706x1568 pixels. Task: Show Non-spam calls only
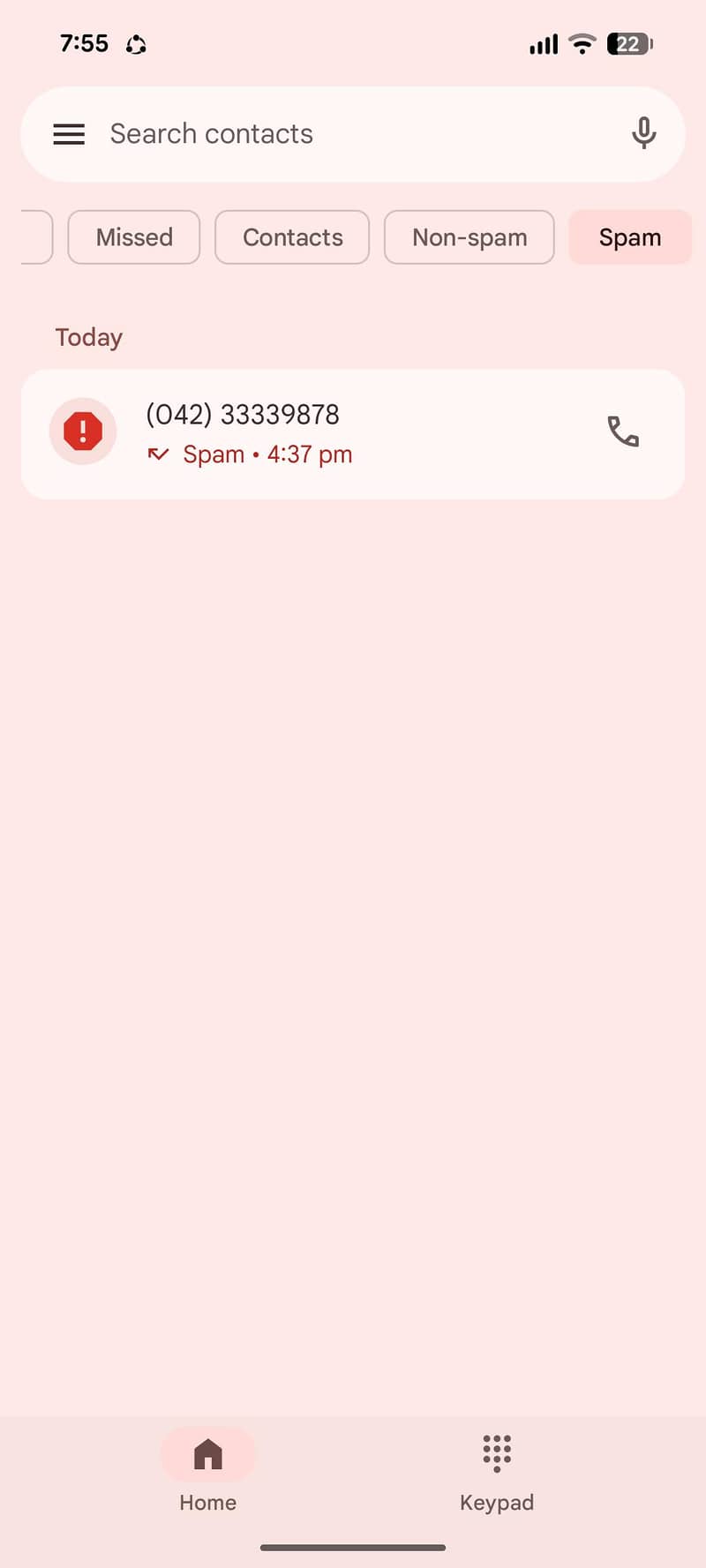point(469,237)
